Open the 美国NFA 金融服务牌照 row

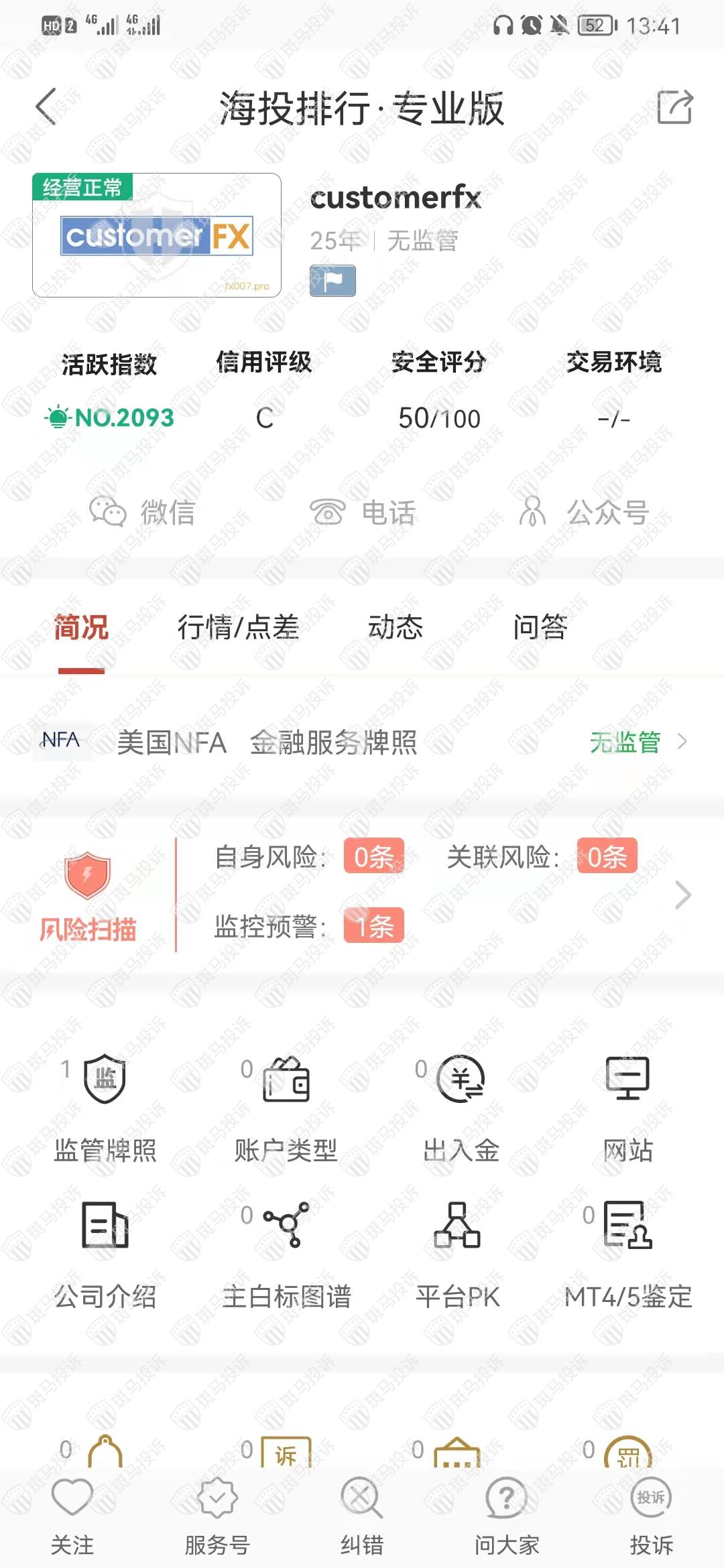tap(362, 742)
